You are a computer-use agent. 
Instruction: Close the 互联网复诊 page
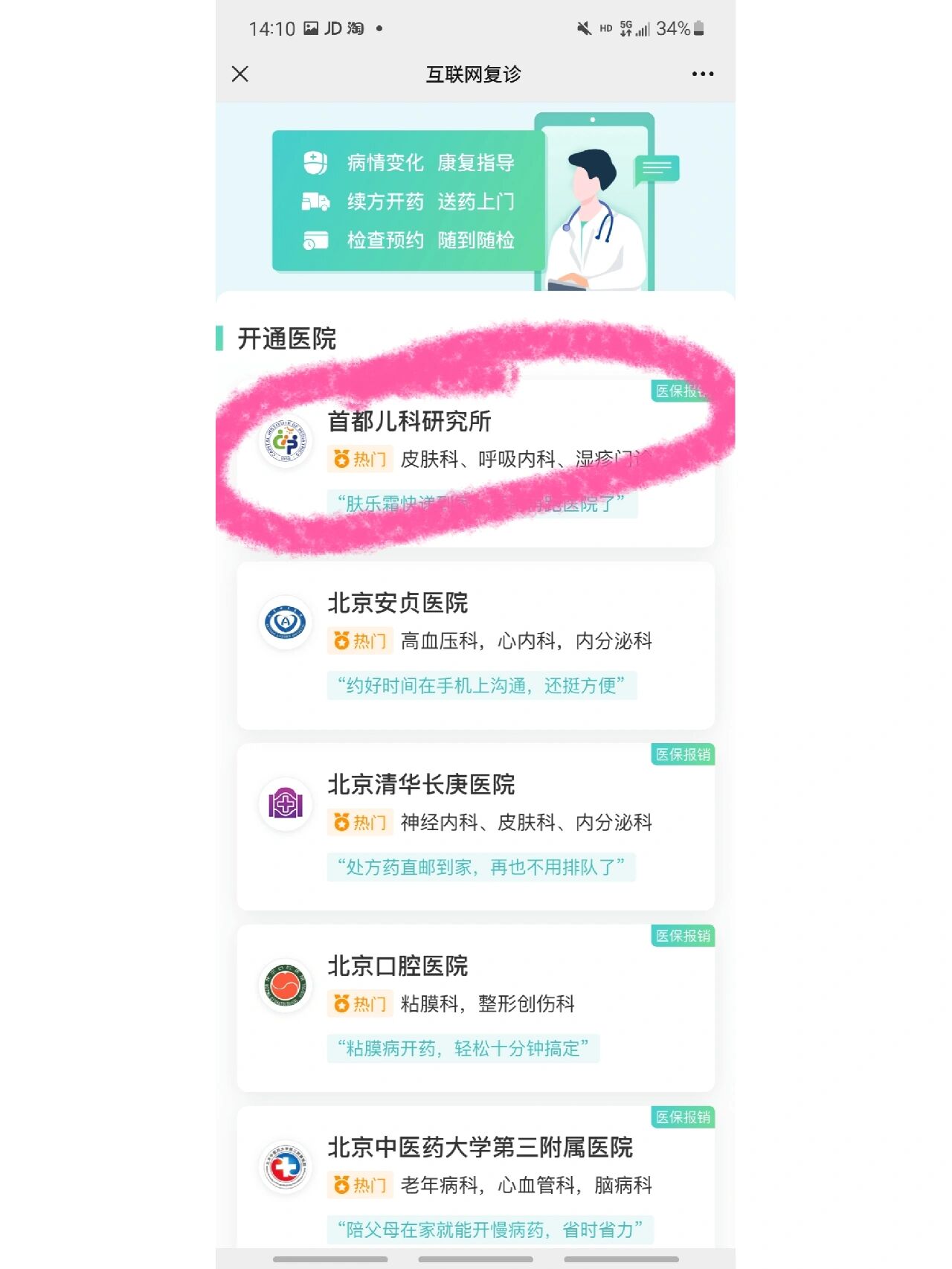coord(239,74)
